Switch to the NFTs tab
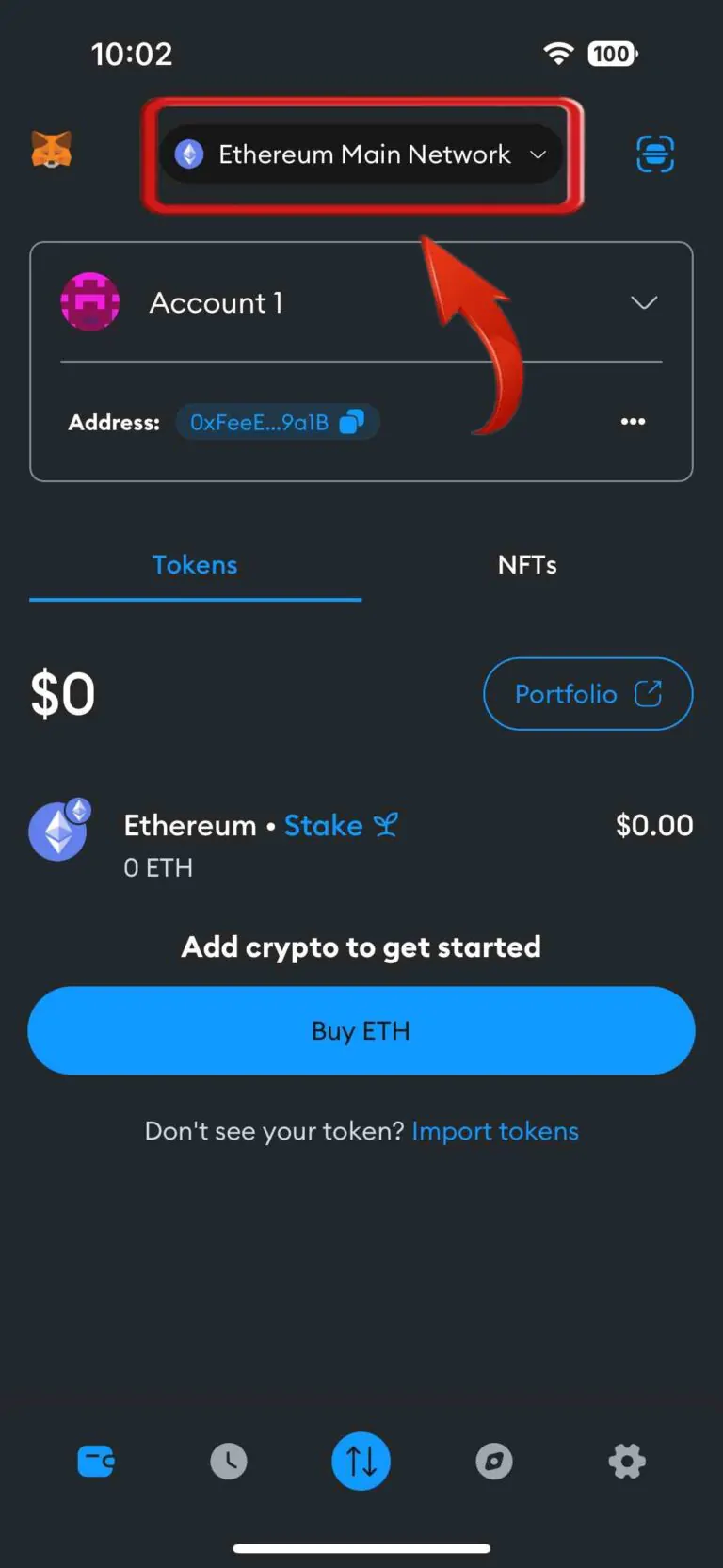Screen dimensions: 723x1568 pyautogui.click(x=527, y=565)
